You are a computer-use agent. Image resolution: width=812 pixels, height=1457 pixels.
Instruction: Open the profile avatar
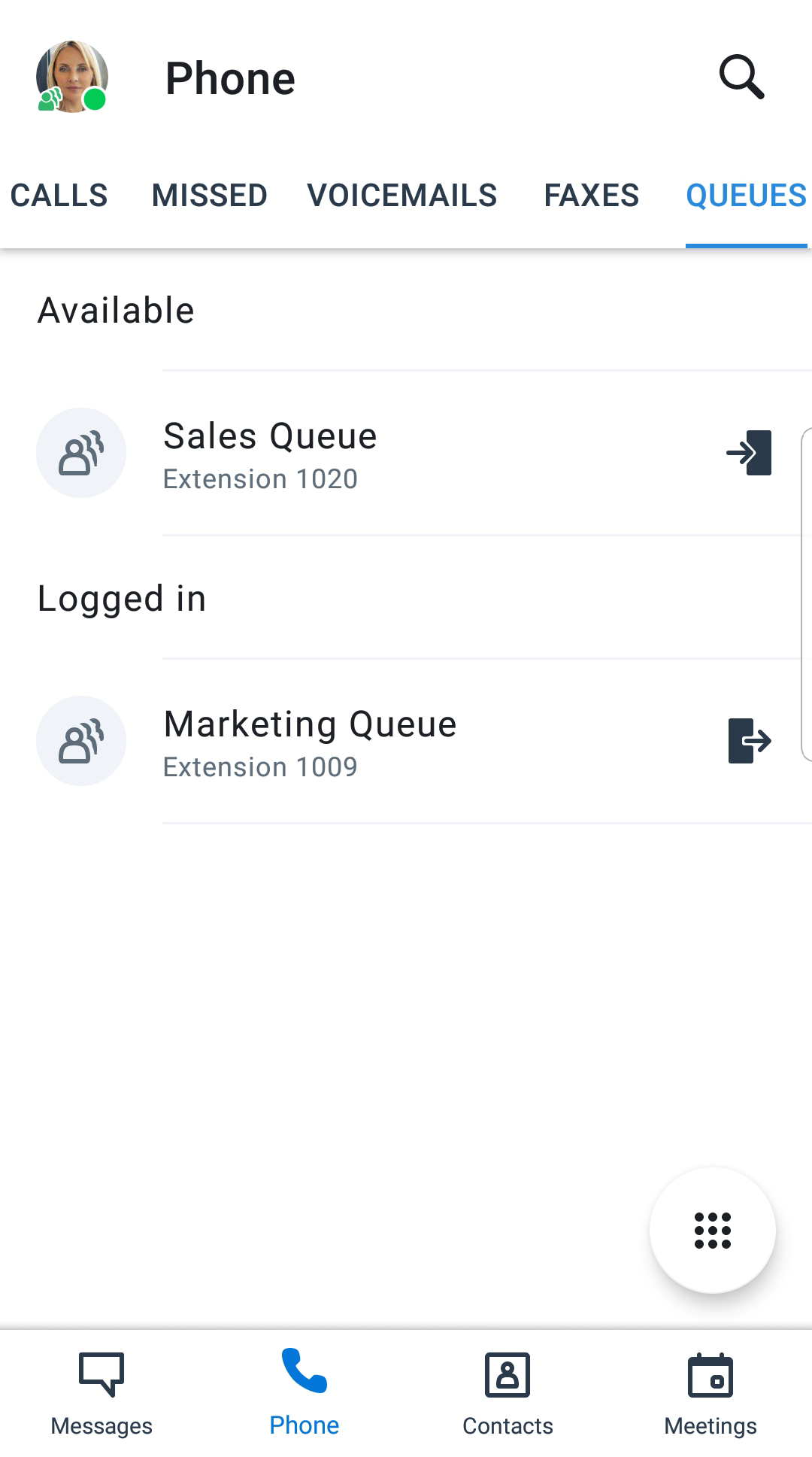coord(72,77)
